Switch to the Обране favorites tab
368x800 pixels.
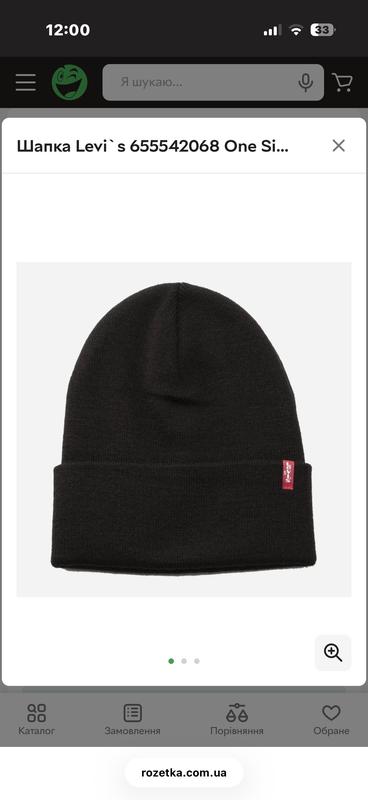tap(331, 719)
